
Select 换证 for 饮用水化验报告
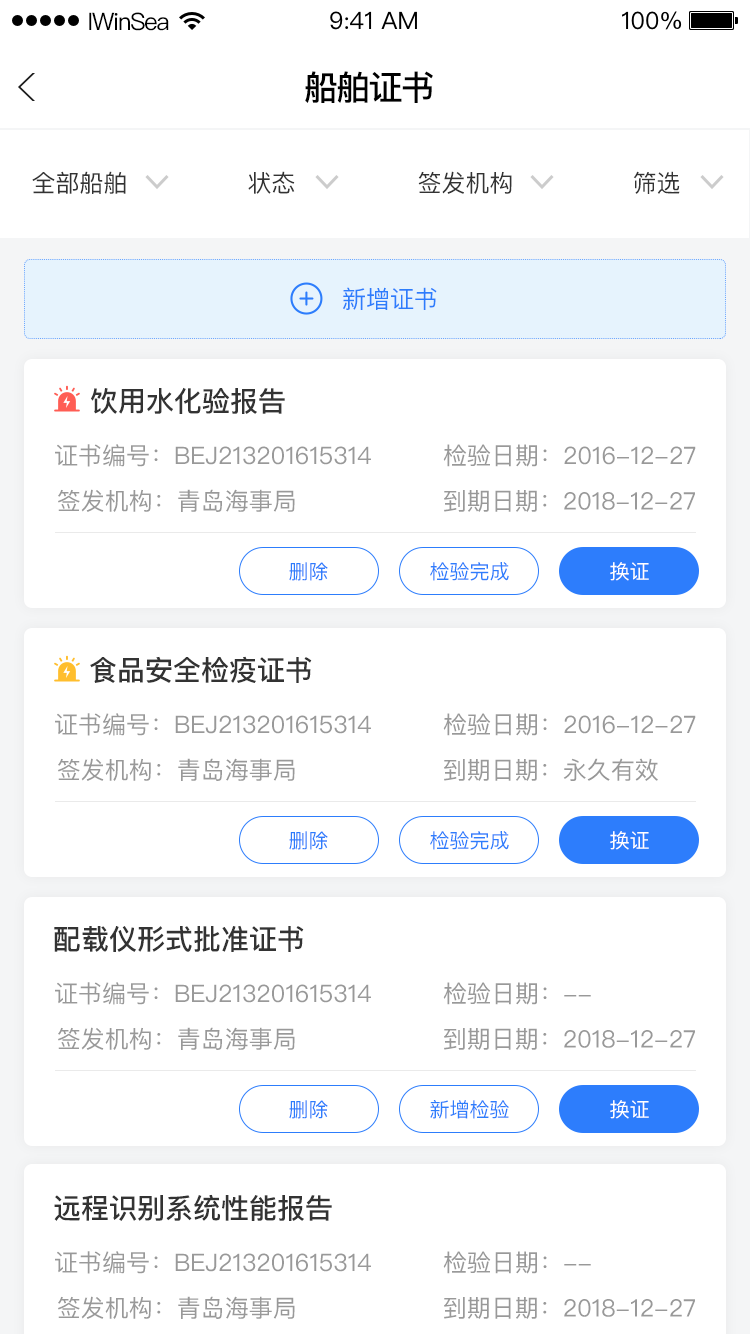click(629, 572)
